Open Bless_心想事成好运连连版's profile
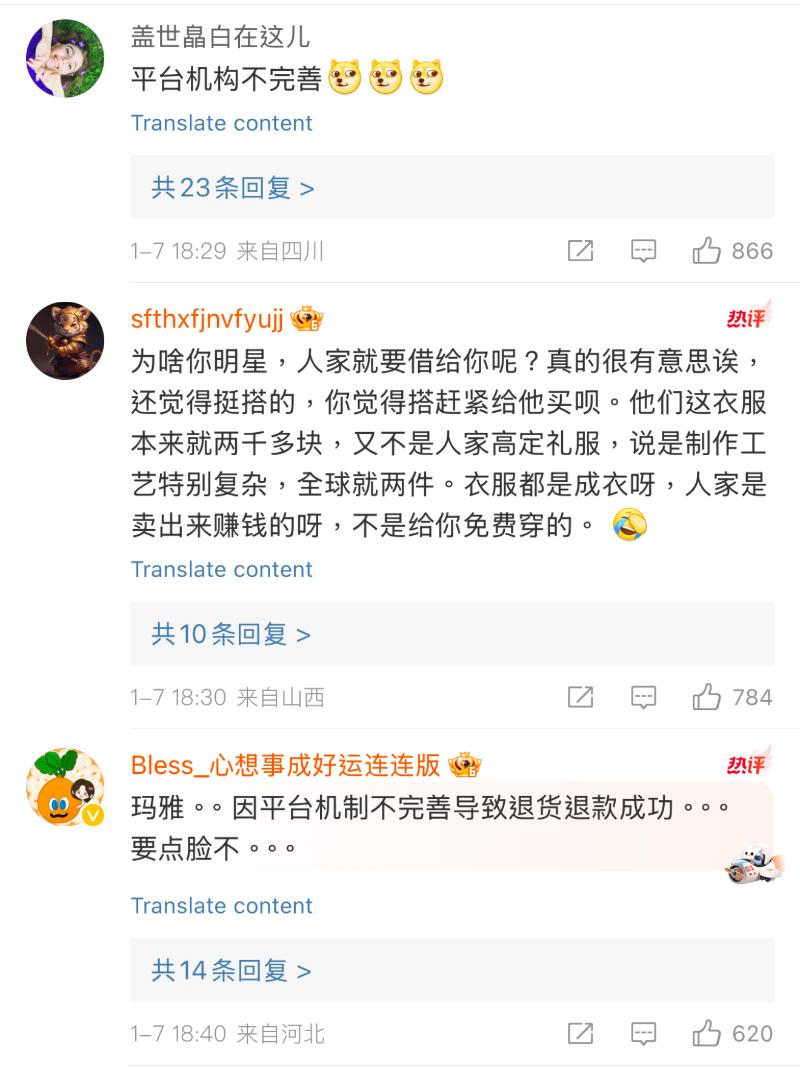This screenshot has height=1068, width=800. [x=285, y=765]
